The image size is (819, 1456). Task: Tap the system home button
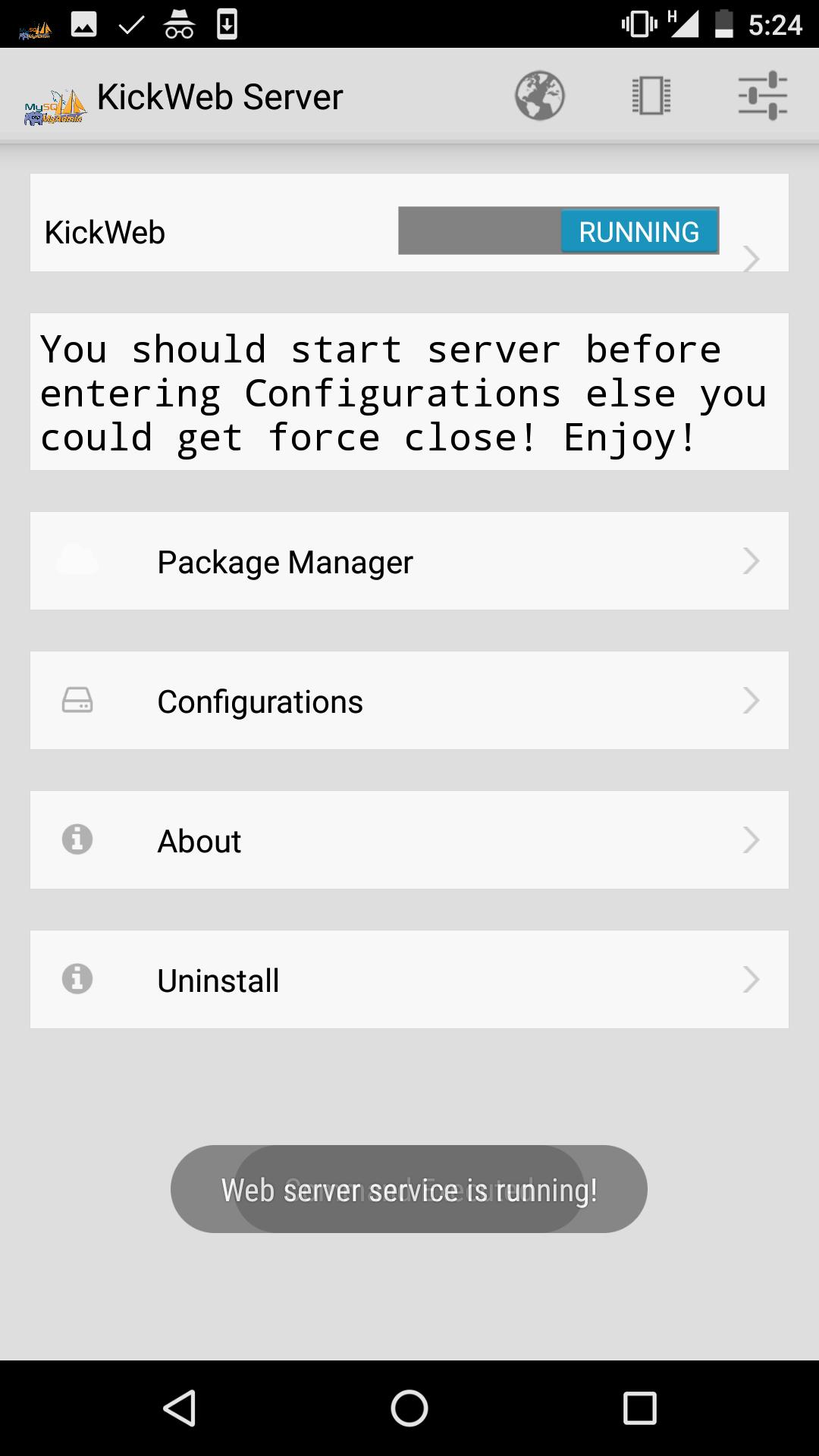pos(409,1408)
